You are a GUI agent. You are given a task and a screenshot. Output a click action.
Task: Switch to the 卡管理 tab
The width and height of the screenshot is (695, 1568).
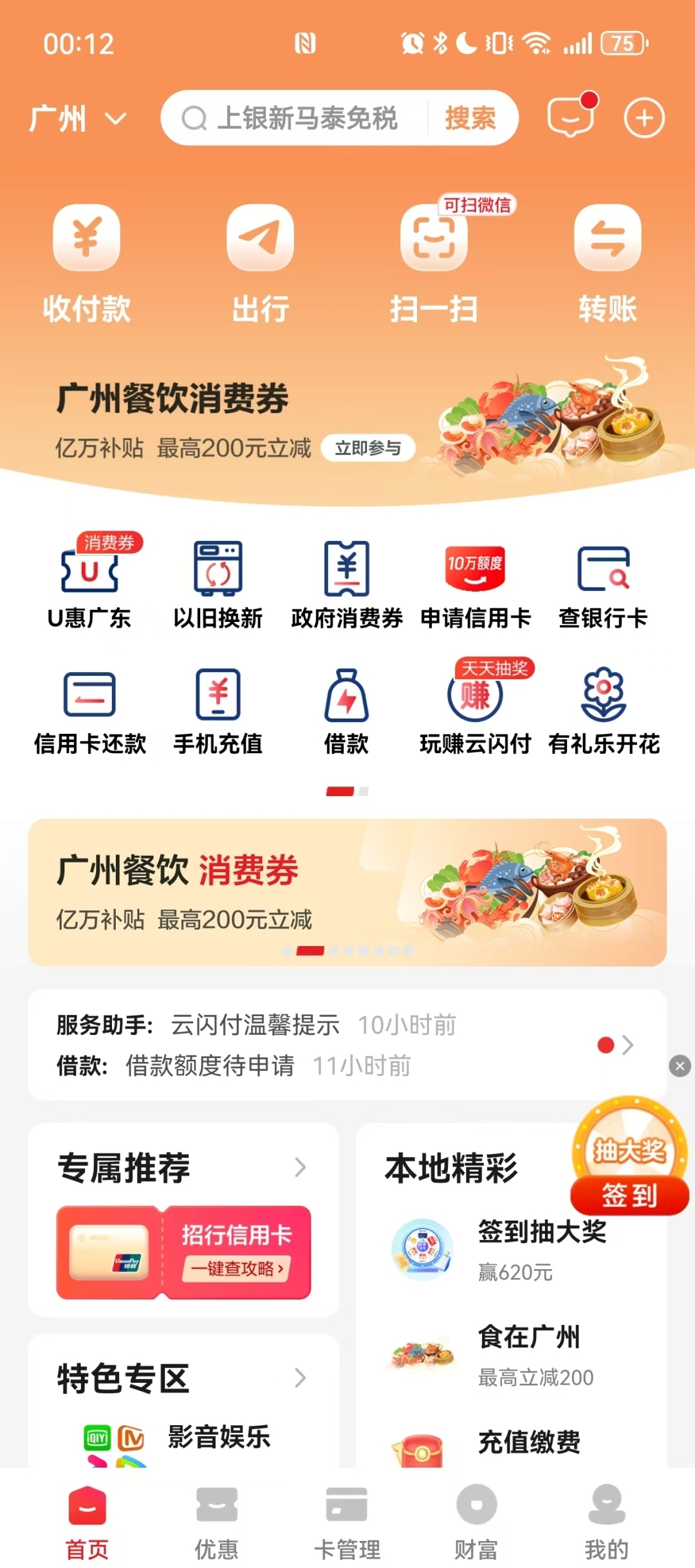point(347,1522)
